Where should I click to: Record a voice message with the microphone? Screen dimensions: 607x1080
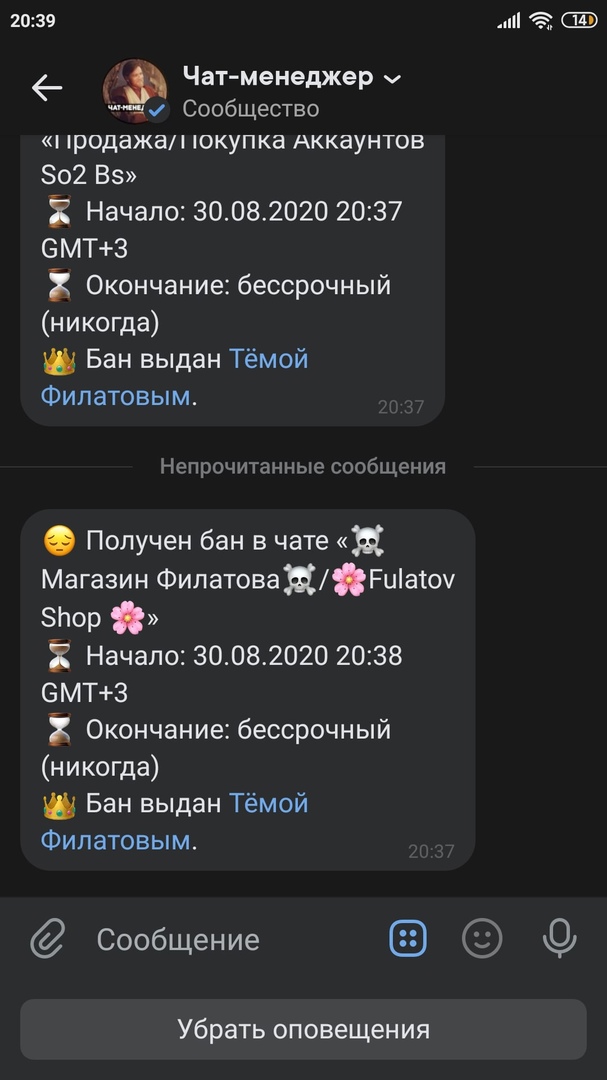pyautogui.click(x=559, y=939)
